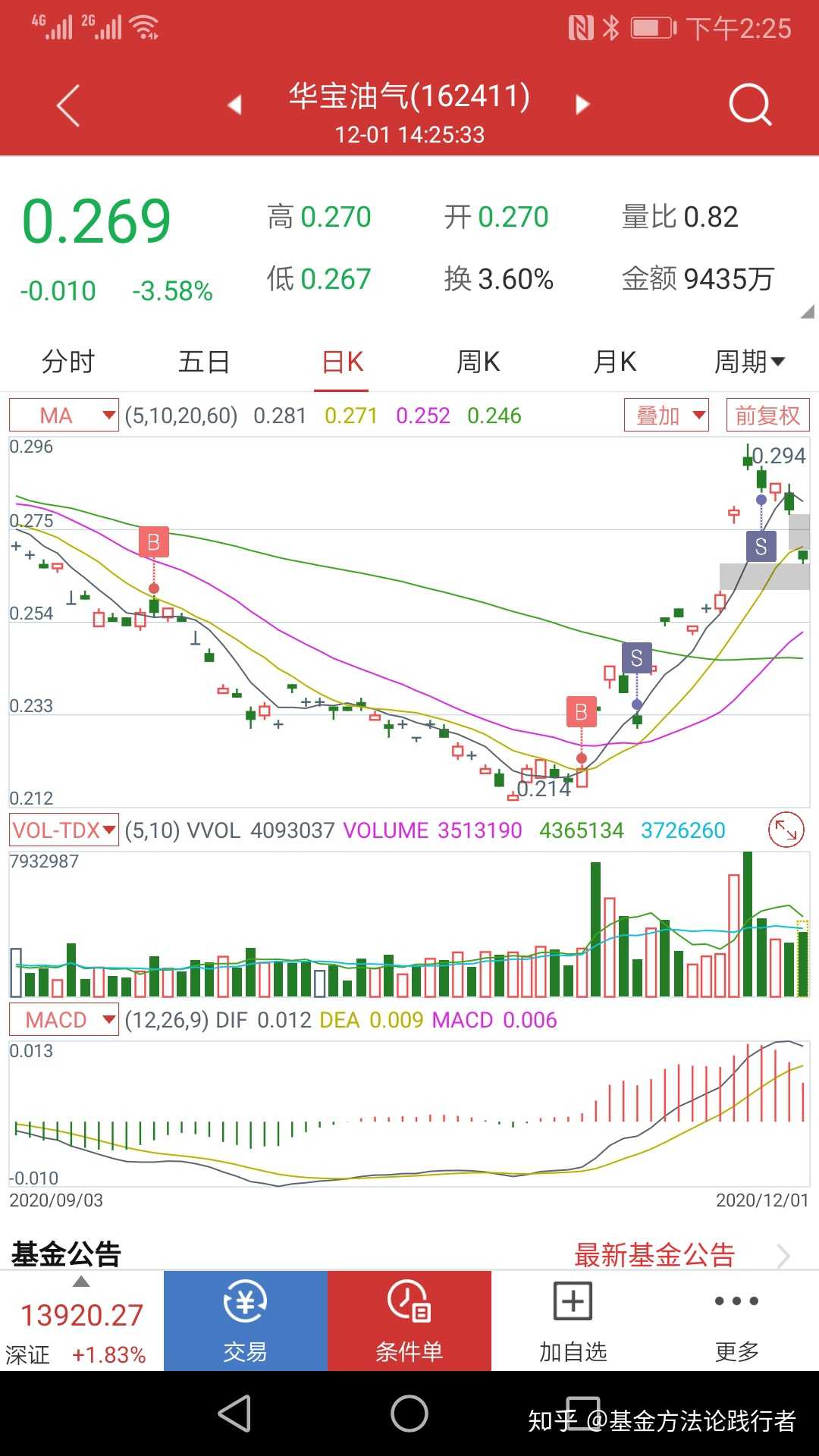Open the 条件单 conditional order button

tap(409, 1321)
